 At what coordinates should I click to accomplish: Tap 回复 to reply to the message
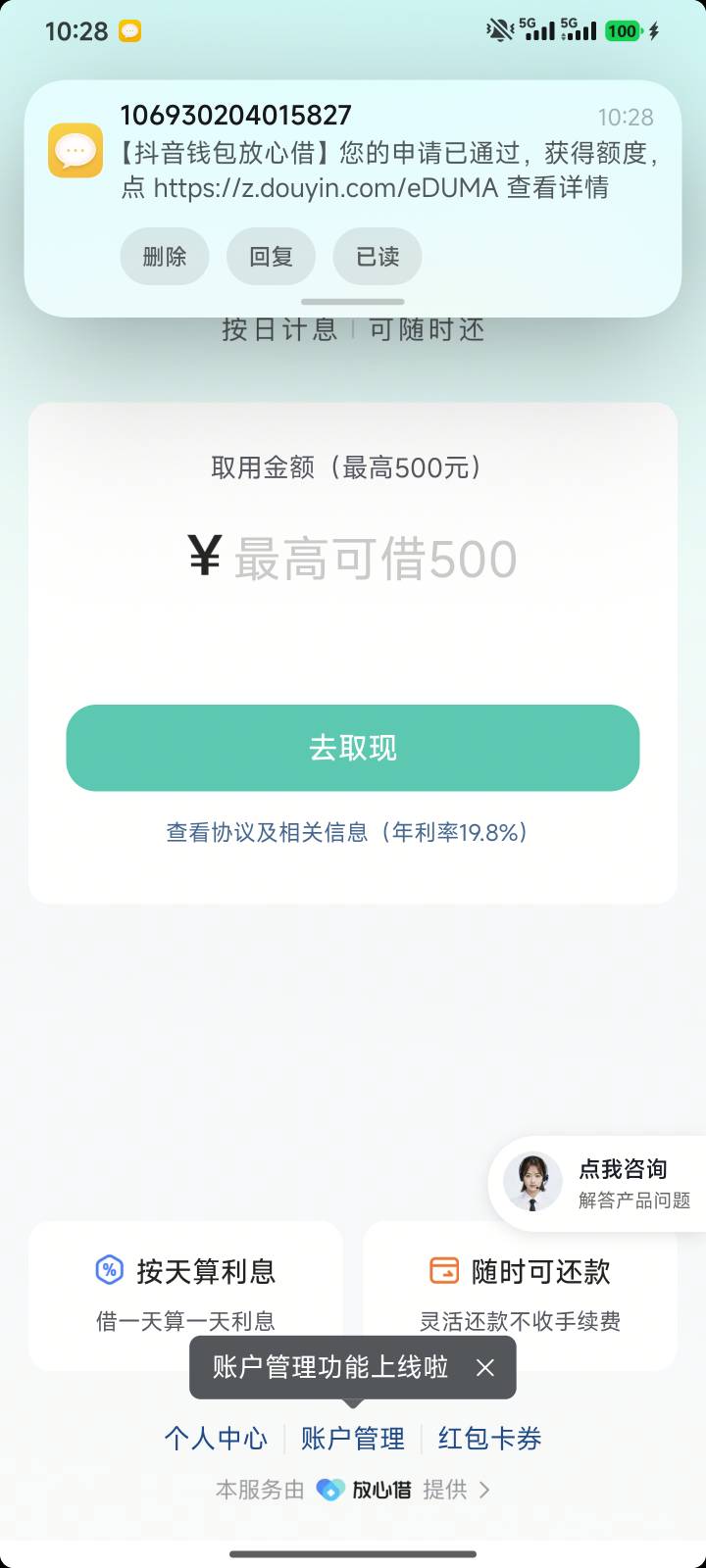click(271, 257)
